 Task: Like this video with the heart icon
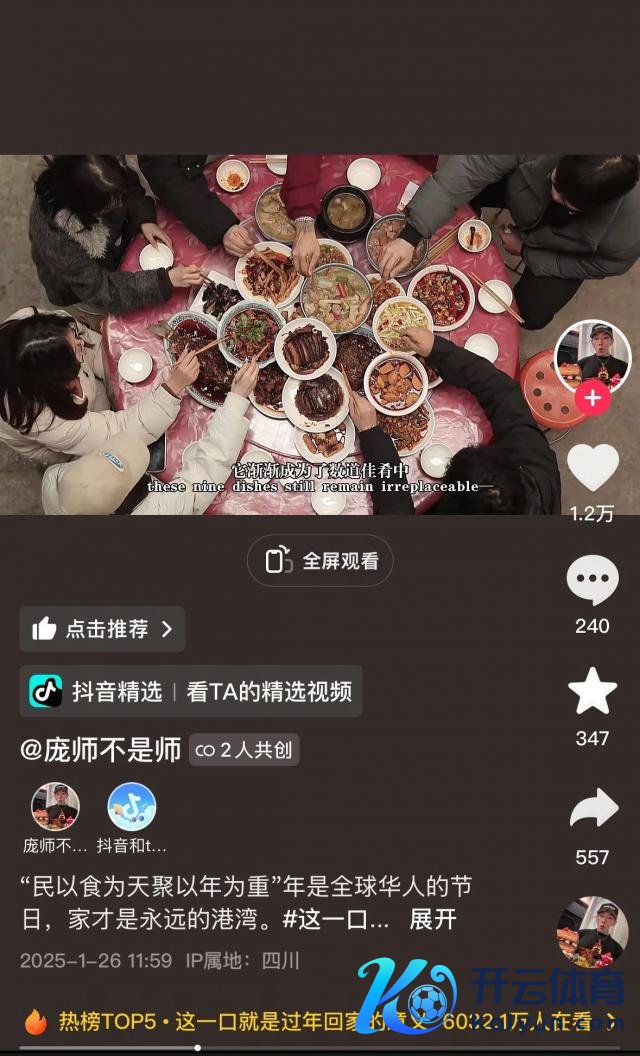click(592, 467)
